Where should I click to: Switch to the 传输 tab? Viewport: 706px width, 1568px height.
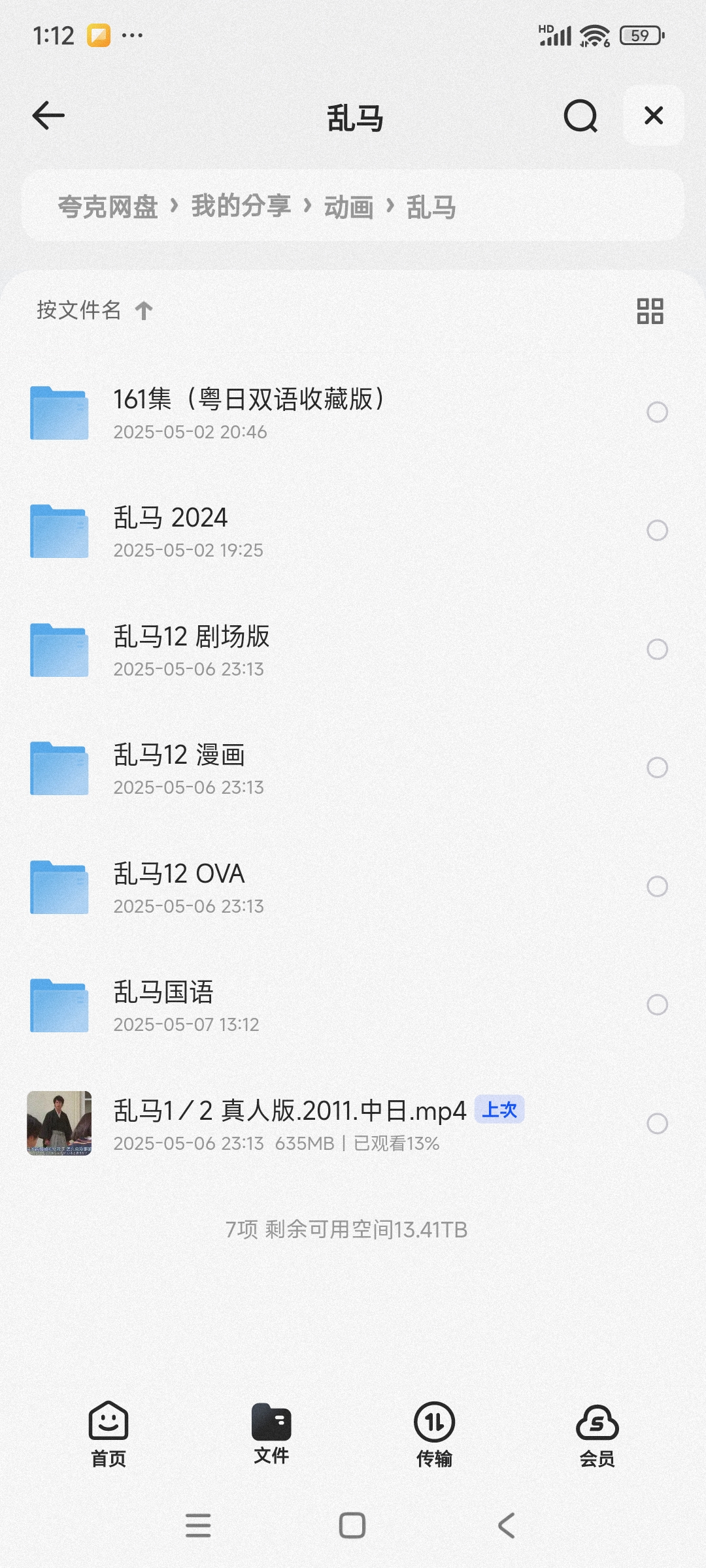pos(434,1434)
